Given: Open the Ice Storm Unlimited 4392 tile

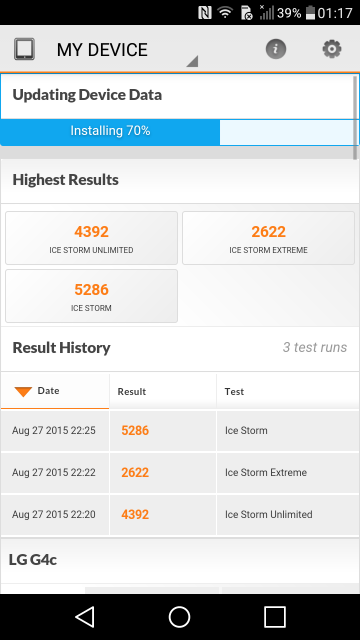Looking at the screenshot, I should 91,238.
